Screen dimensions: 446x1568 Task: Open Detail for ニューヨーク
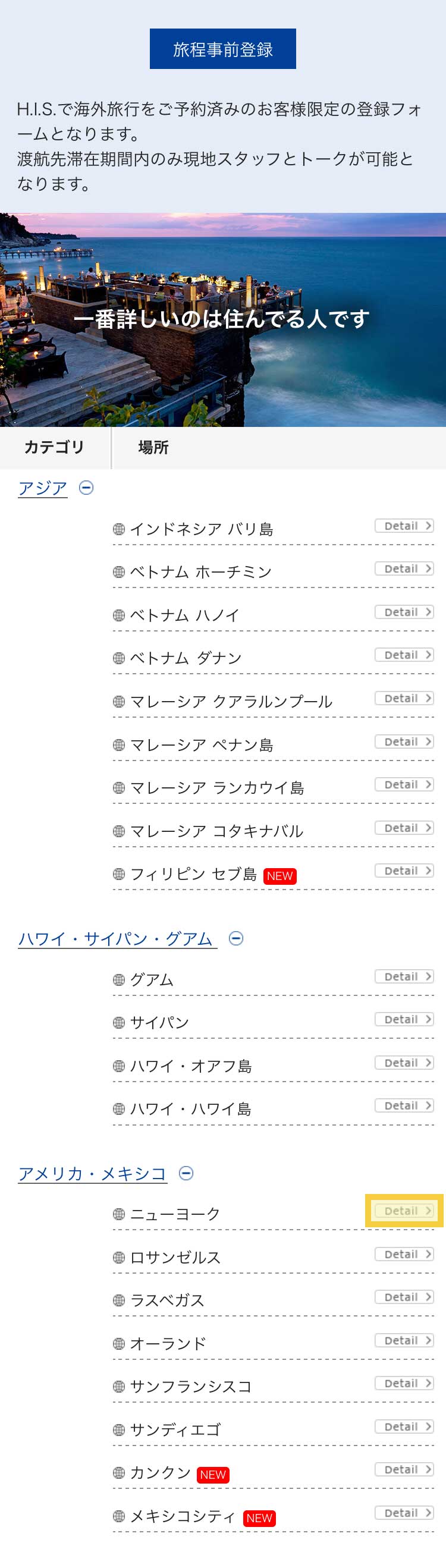[404, 1211]
